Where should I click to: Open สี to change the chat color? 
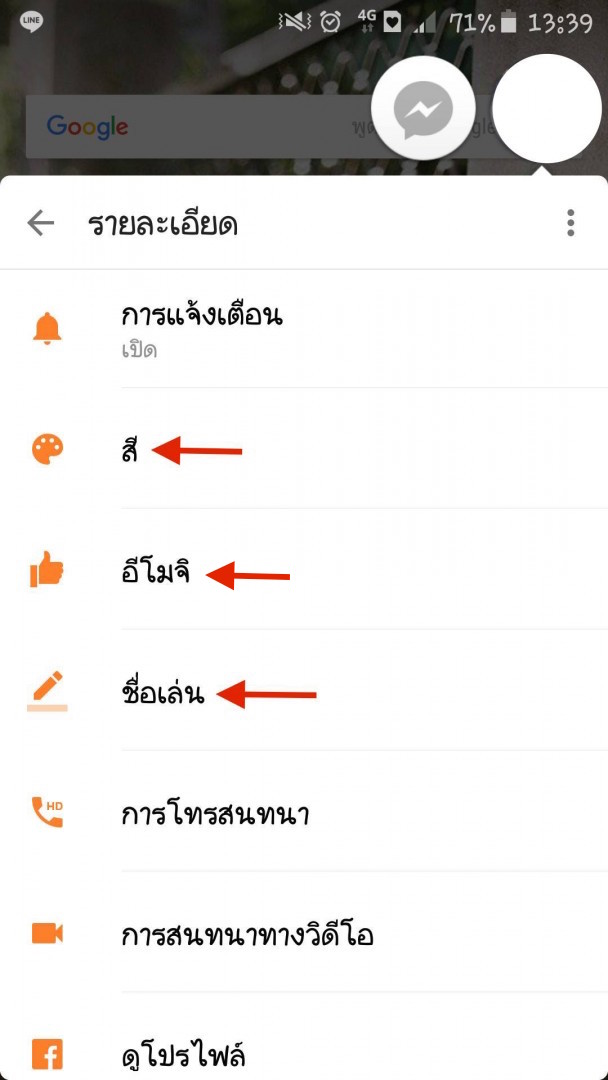(129, 450)
